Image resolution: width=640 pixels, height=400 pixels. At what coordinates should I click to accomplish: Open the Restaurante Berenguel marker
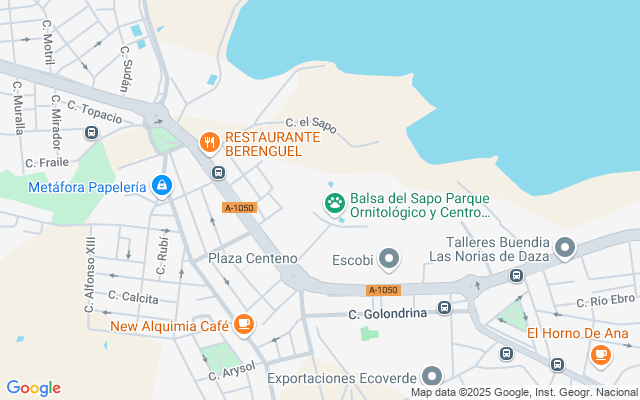click(x=209, y=142)
